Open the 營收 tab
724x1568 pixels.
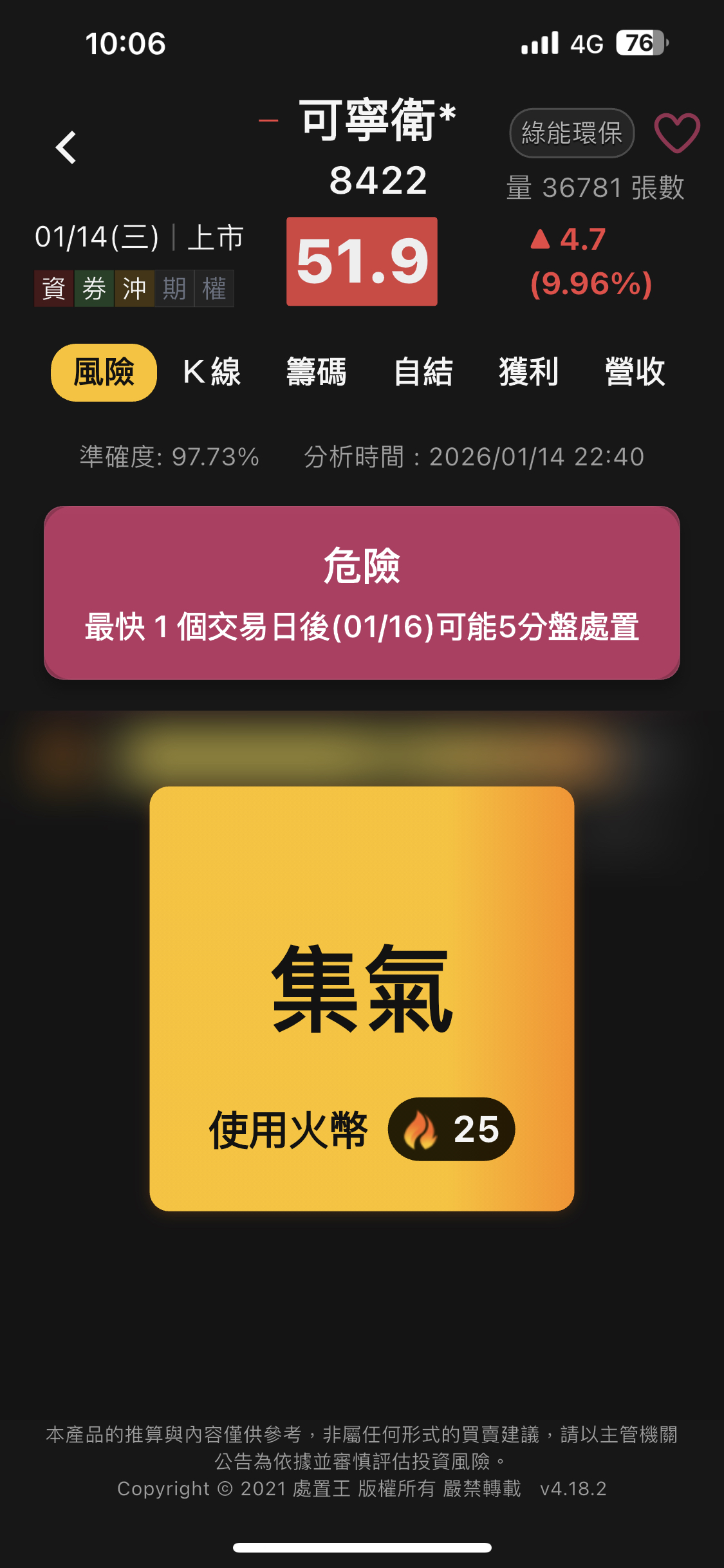(635, 372)
